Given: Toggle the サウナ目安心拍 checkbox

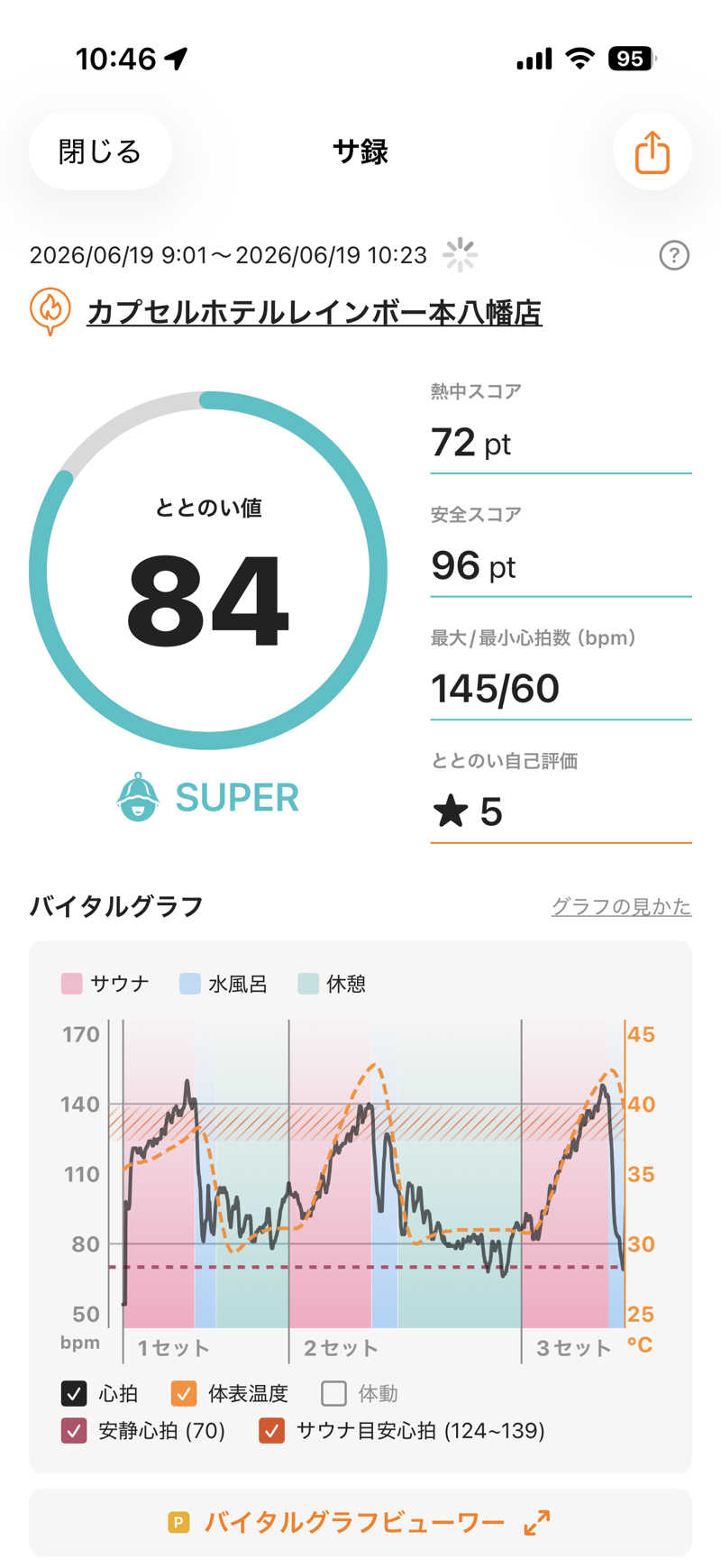Looking at the screenshot, I should tap(271, 1431).
